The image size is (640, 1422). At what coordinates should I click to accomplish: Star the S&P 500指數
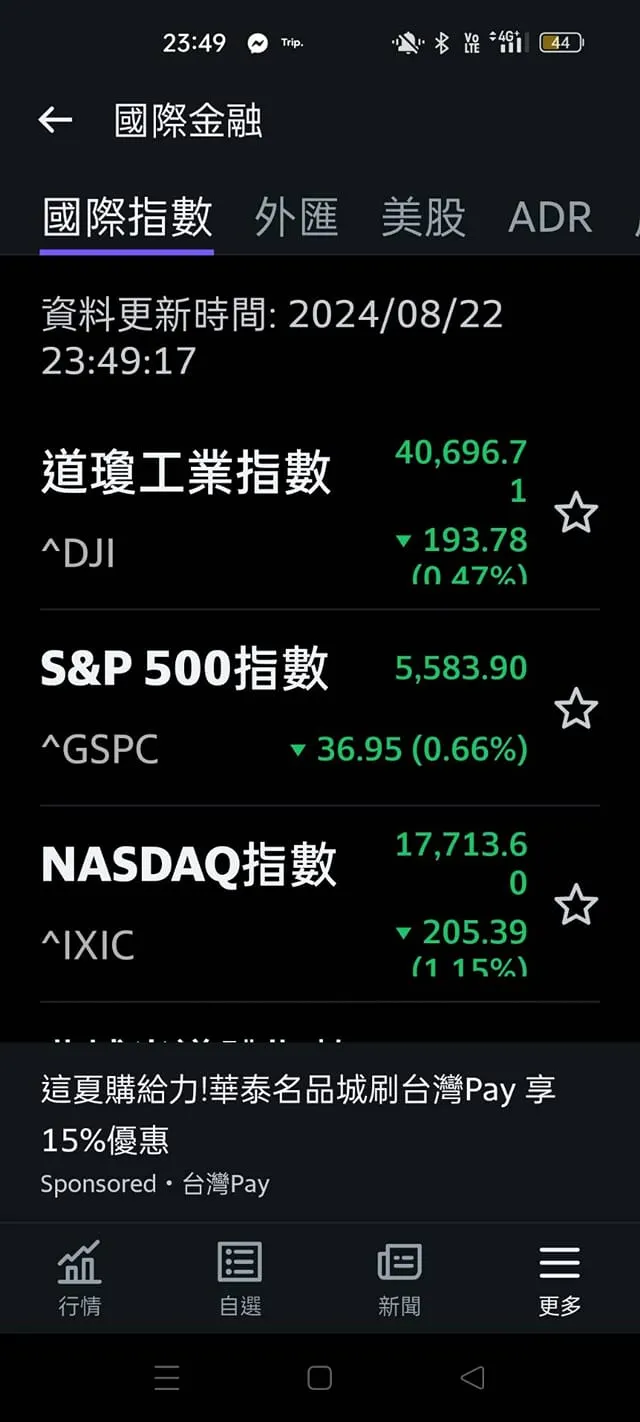tap(576, 709)
